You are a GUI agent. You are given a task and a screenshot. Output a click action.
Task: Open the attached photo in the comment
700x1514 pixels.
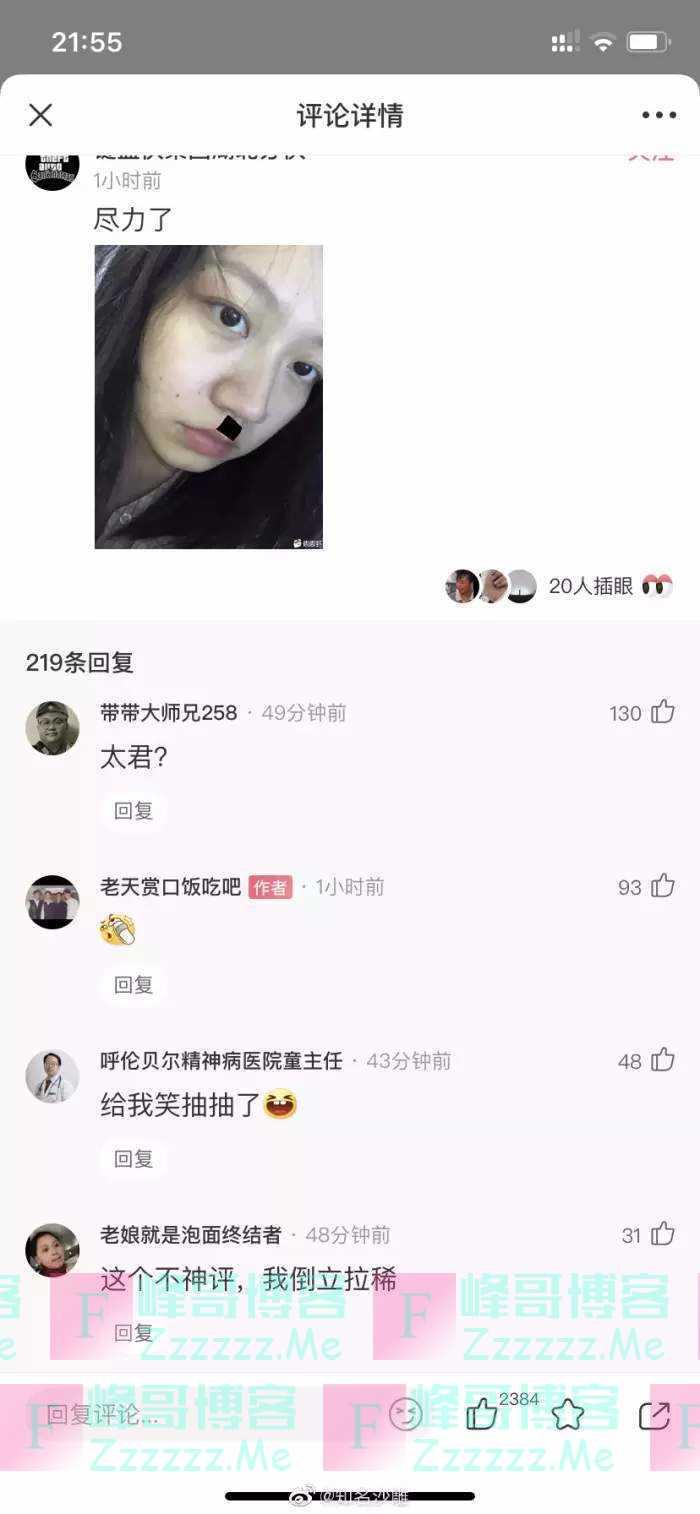pyautogui.click(x=208, y=397)
